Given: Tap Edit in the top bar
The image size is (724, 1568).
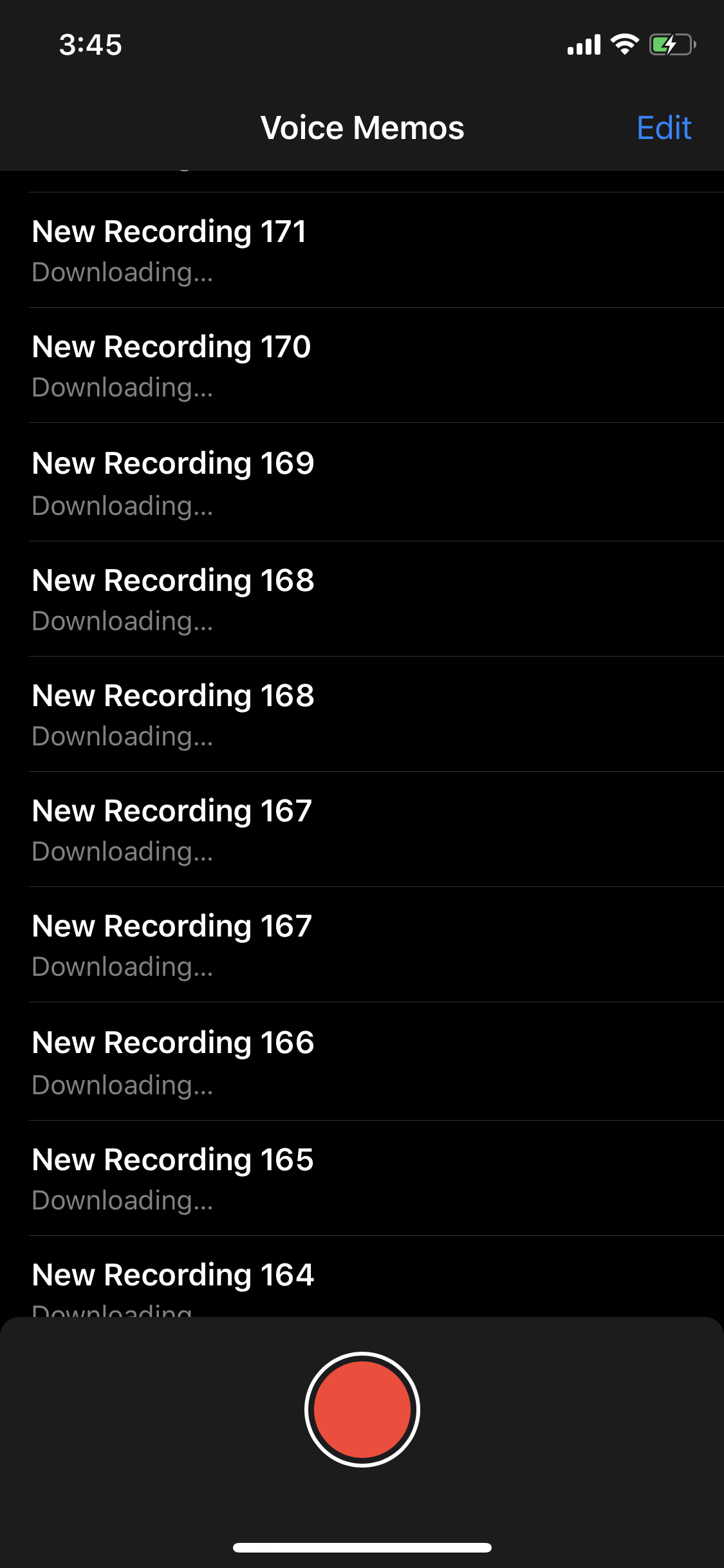Looking at the screenshot, I should 664,127.
